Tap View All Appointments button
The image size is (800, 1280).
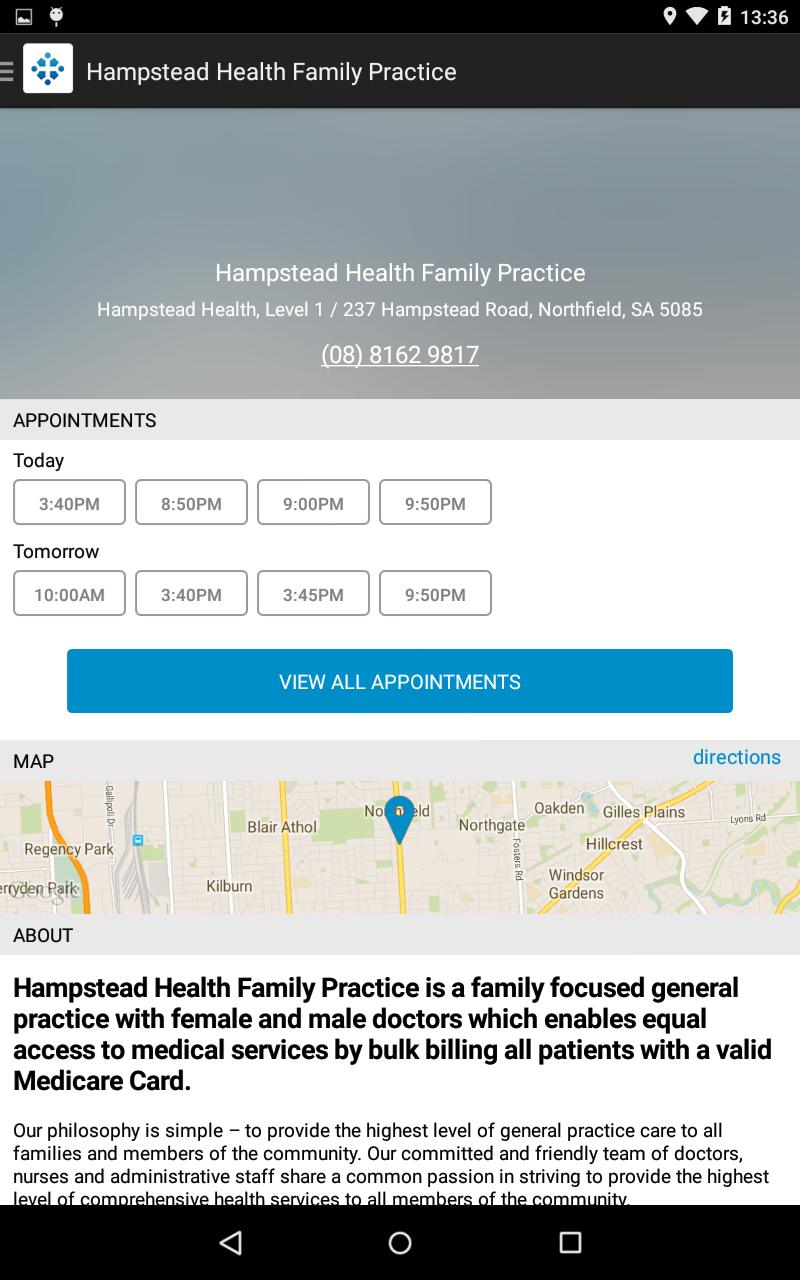tap(400, 681)
